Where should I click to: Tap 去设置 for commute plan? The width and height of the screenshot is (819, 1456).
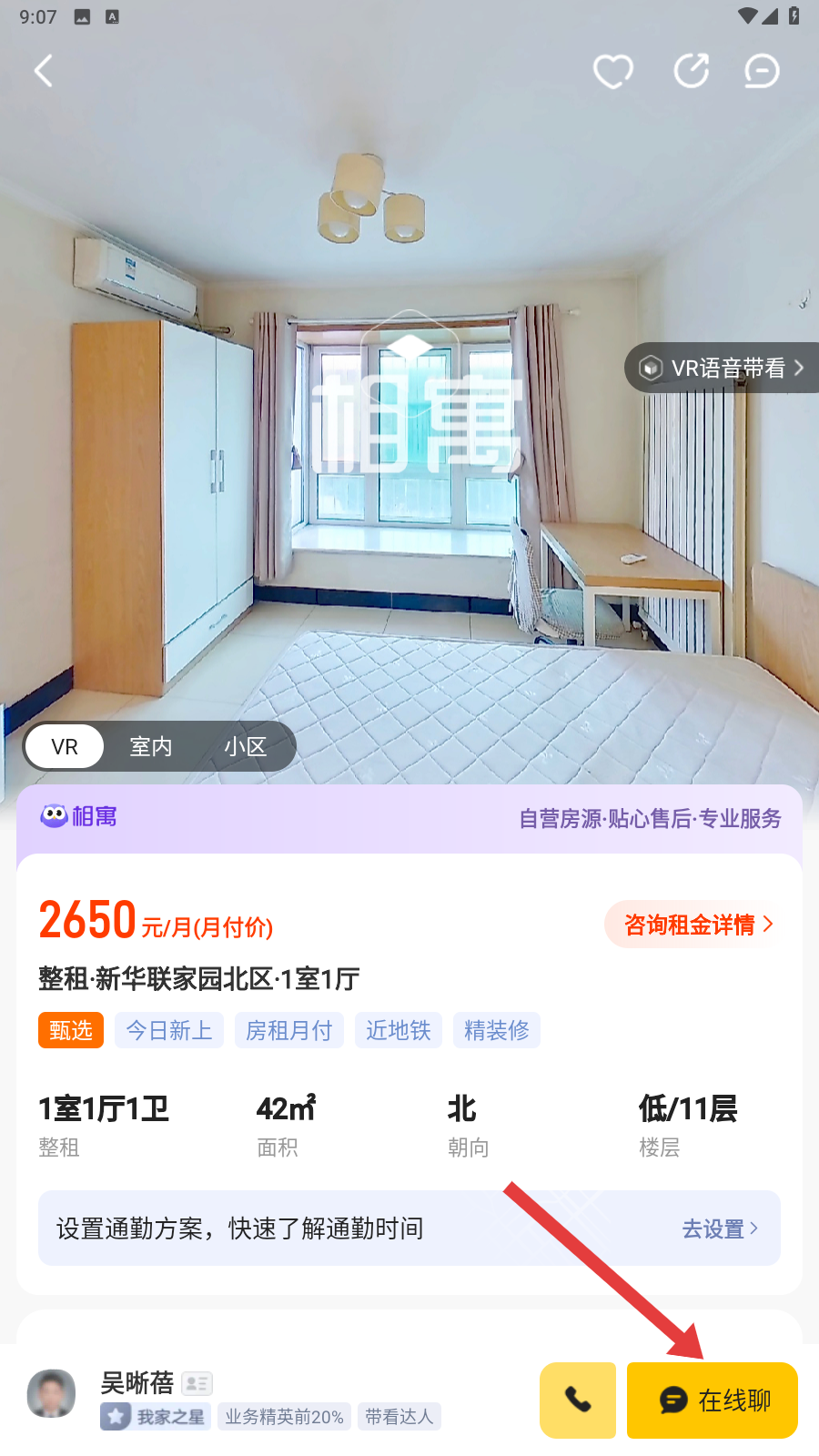[719, 1228]
